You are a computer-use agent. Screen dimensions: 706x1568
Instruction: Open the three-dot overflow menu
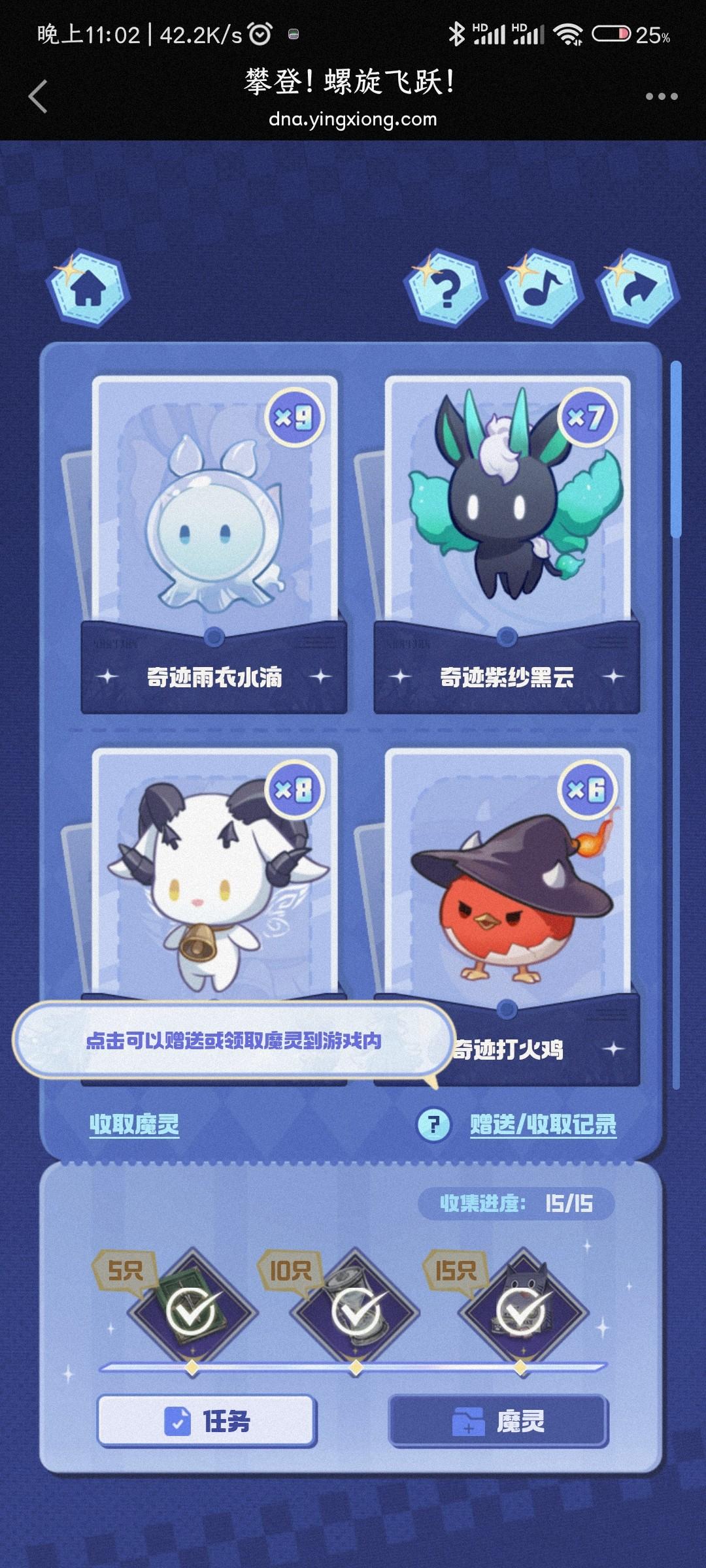pyautogui.click(x=661, y=97)
